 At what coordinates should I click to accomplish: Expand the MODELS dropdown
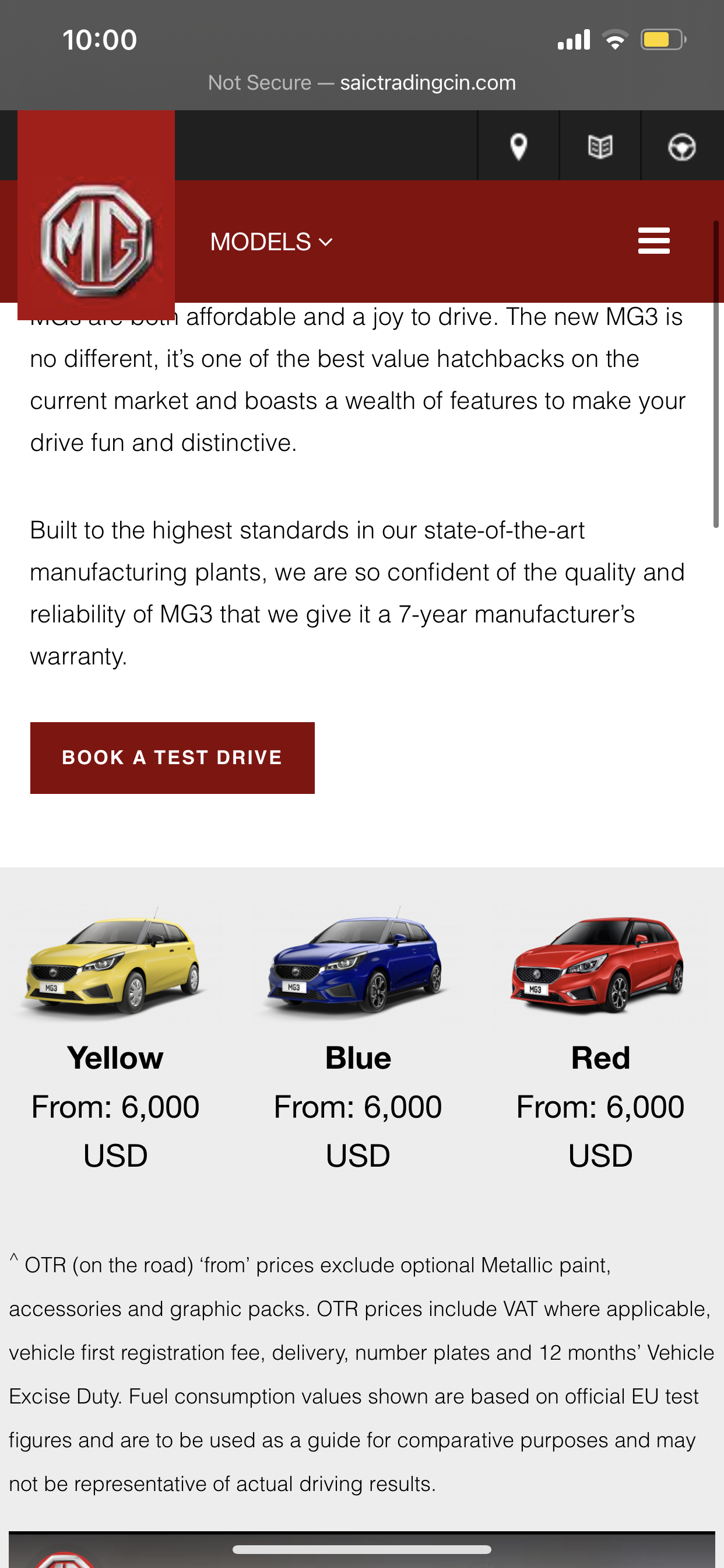271,242
